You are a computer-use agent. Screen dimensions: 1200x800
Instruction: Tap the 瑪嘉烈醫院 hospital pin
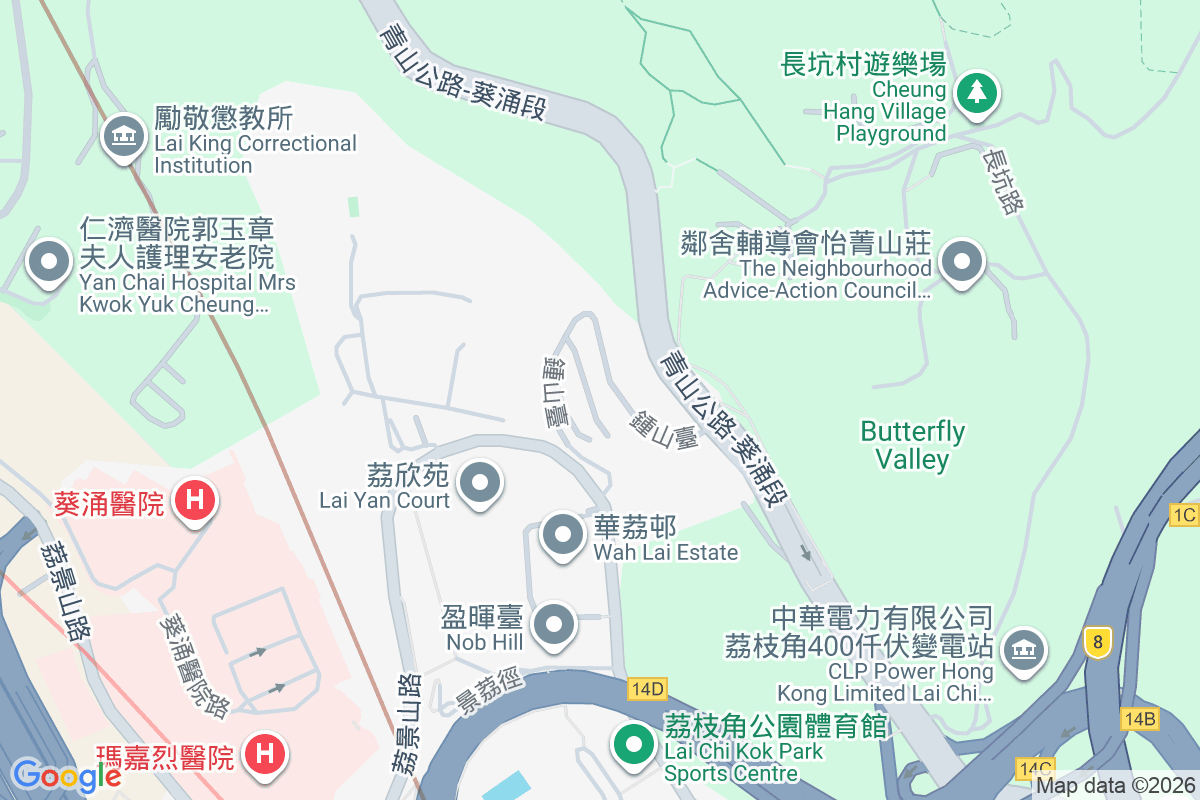point(265,752)
